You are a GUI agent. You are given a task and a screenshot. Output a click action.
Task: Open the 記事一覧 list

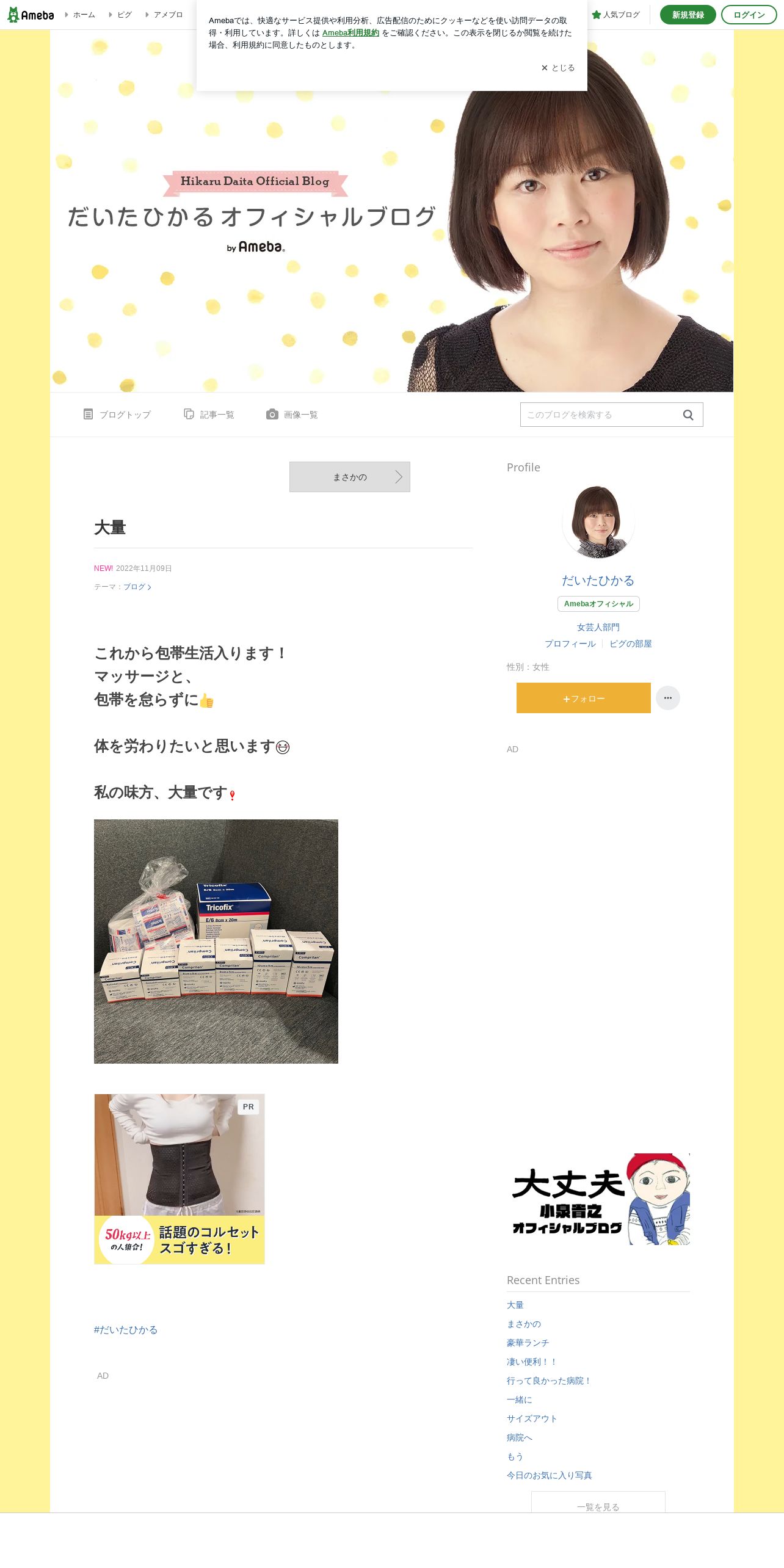tap(209, 415)
